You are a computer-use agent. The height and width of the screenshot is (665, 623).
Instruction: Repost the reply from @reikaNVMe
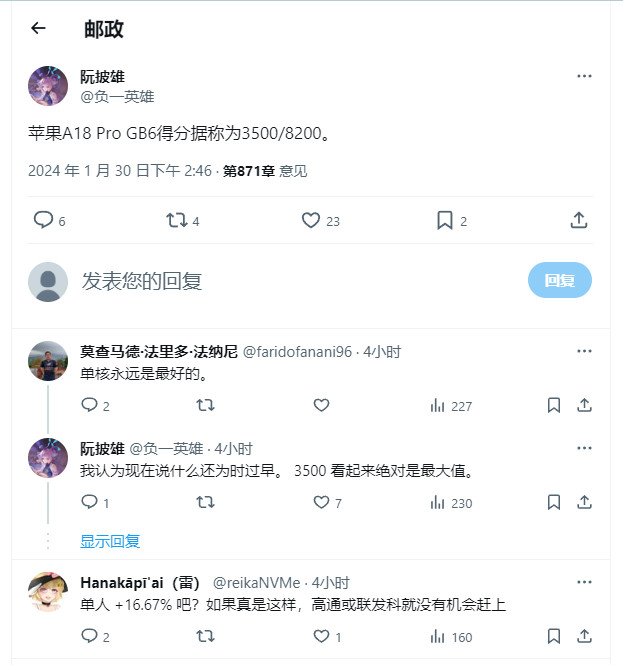pos(205,636)
